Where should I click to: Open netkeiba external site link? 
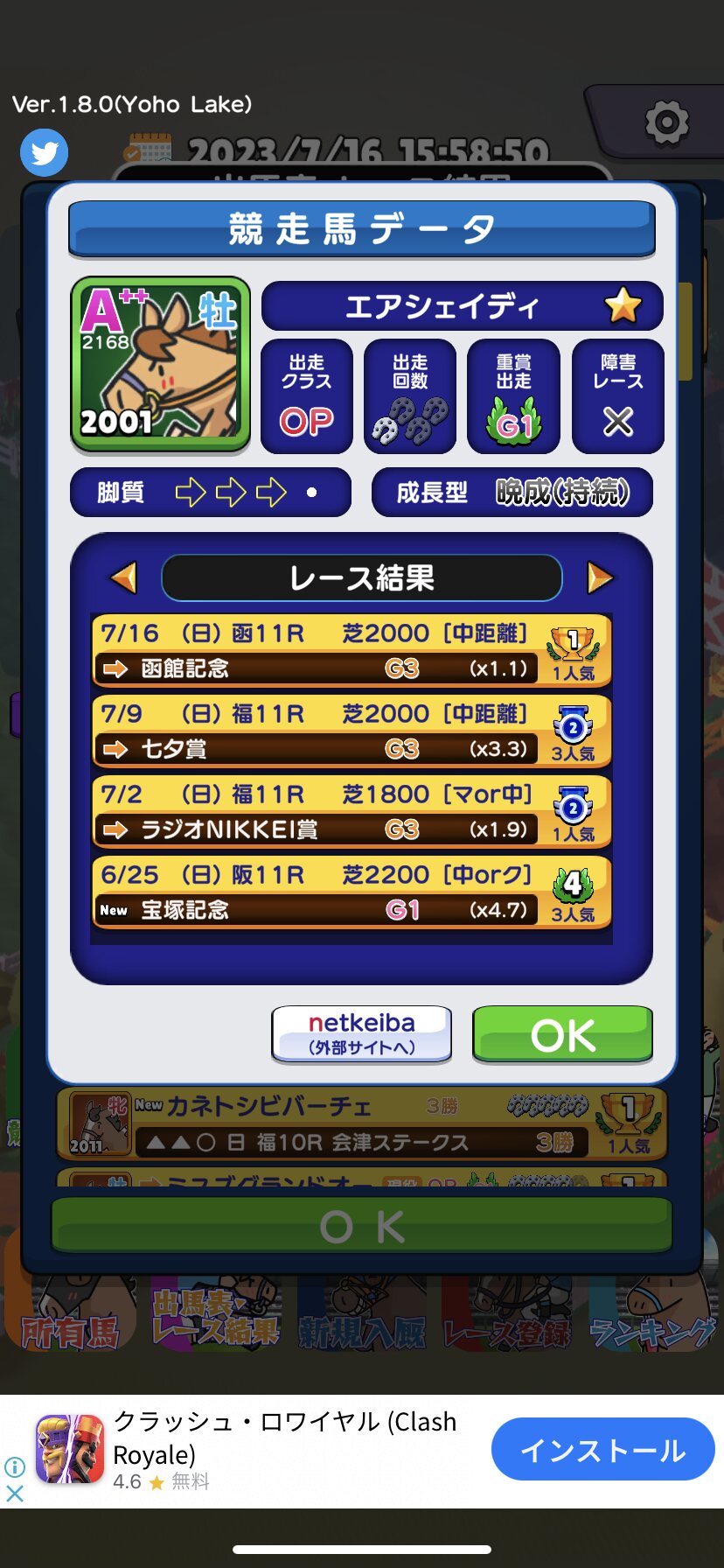(361, 1034)
